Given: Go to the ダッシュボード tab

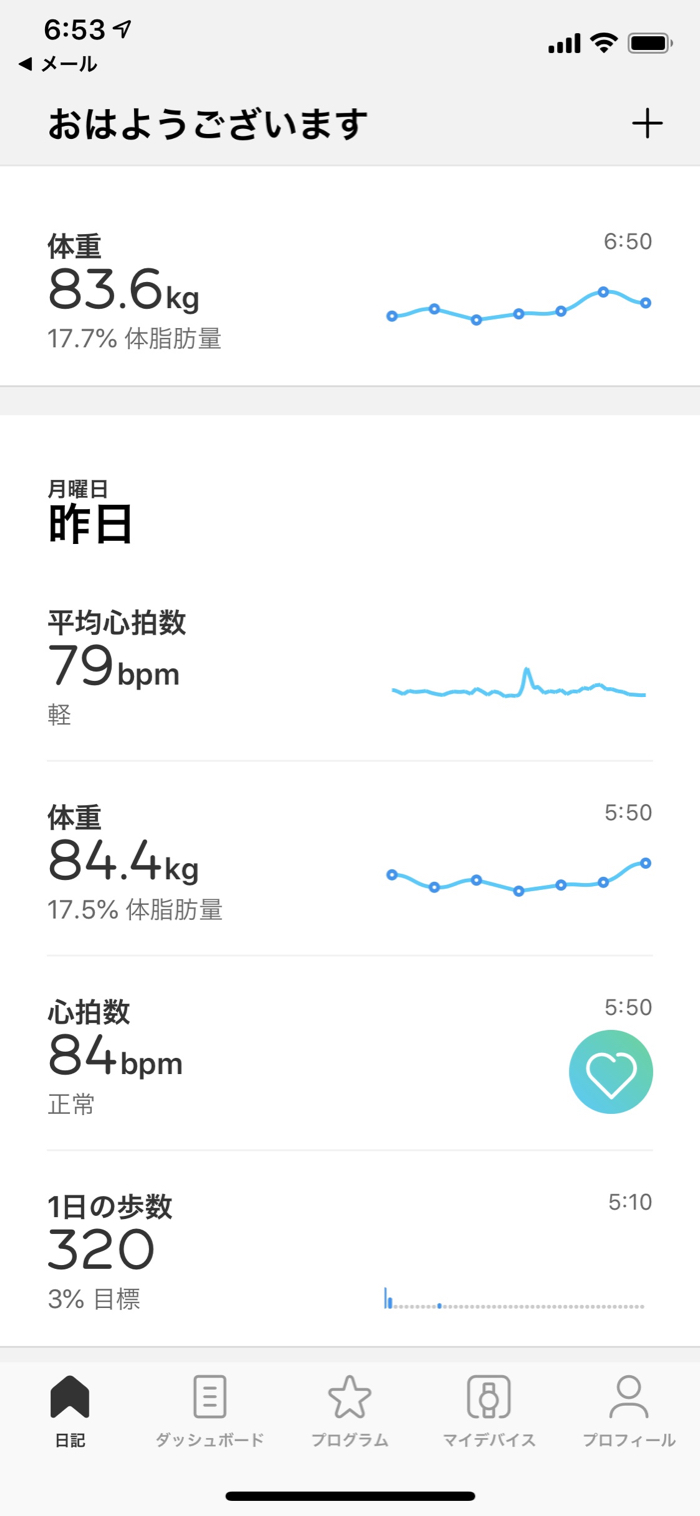Looking at the screenshot, I should (210, 1410).
